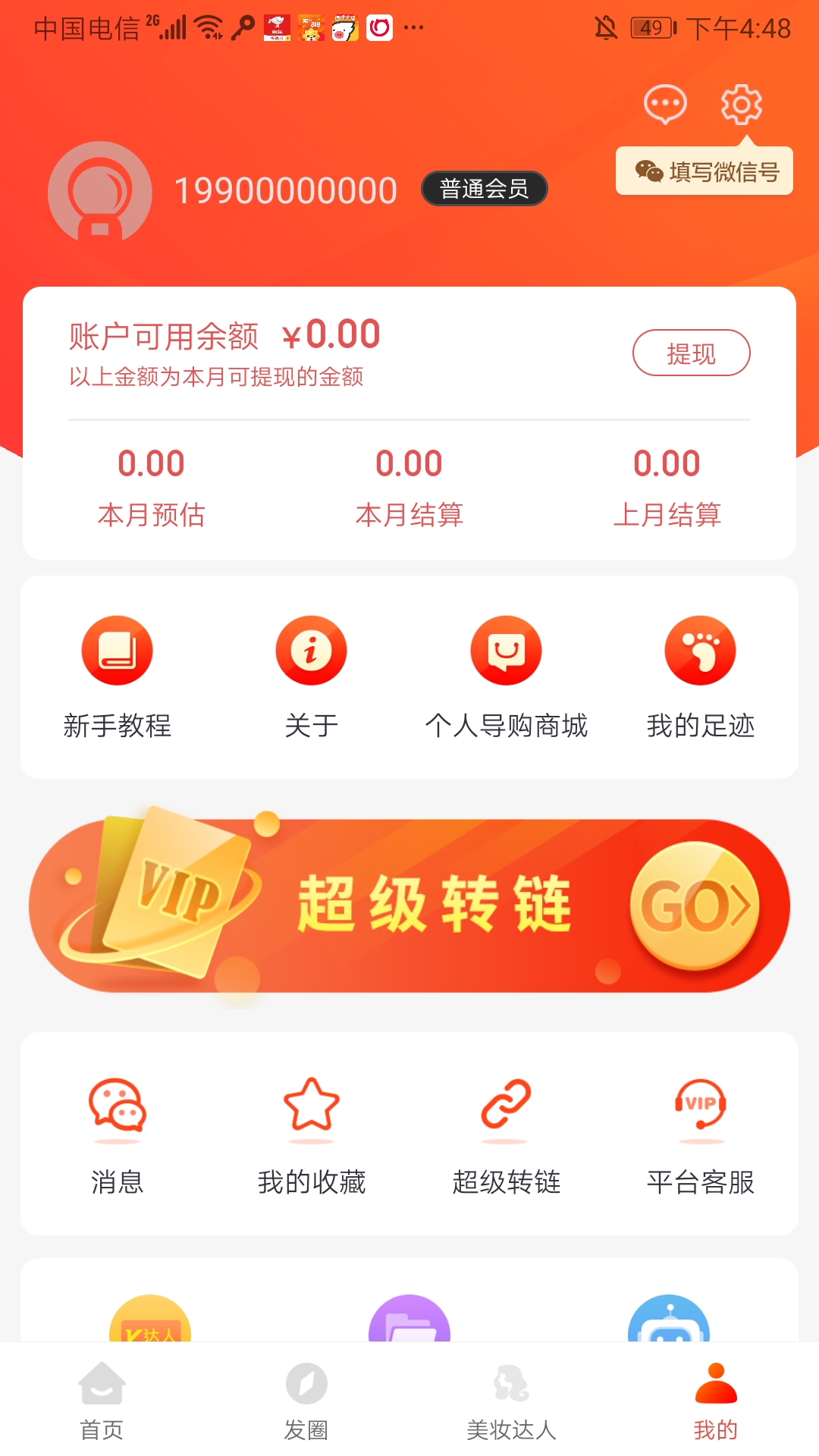
Task: Open the 超级转链 link icon
Action: pos(506,1134)
